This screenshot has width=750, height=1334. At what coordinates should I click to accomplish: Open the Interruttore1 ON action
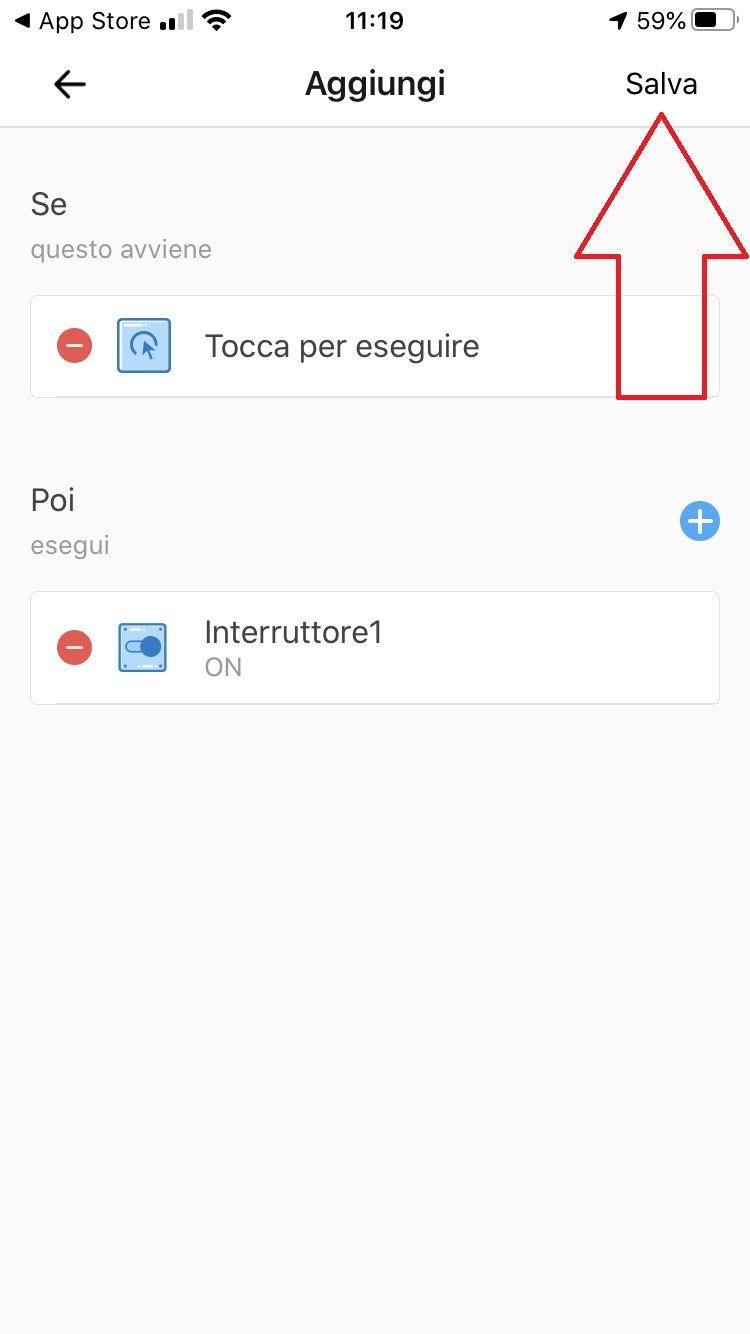tap(375, 648)
